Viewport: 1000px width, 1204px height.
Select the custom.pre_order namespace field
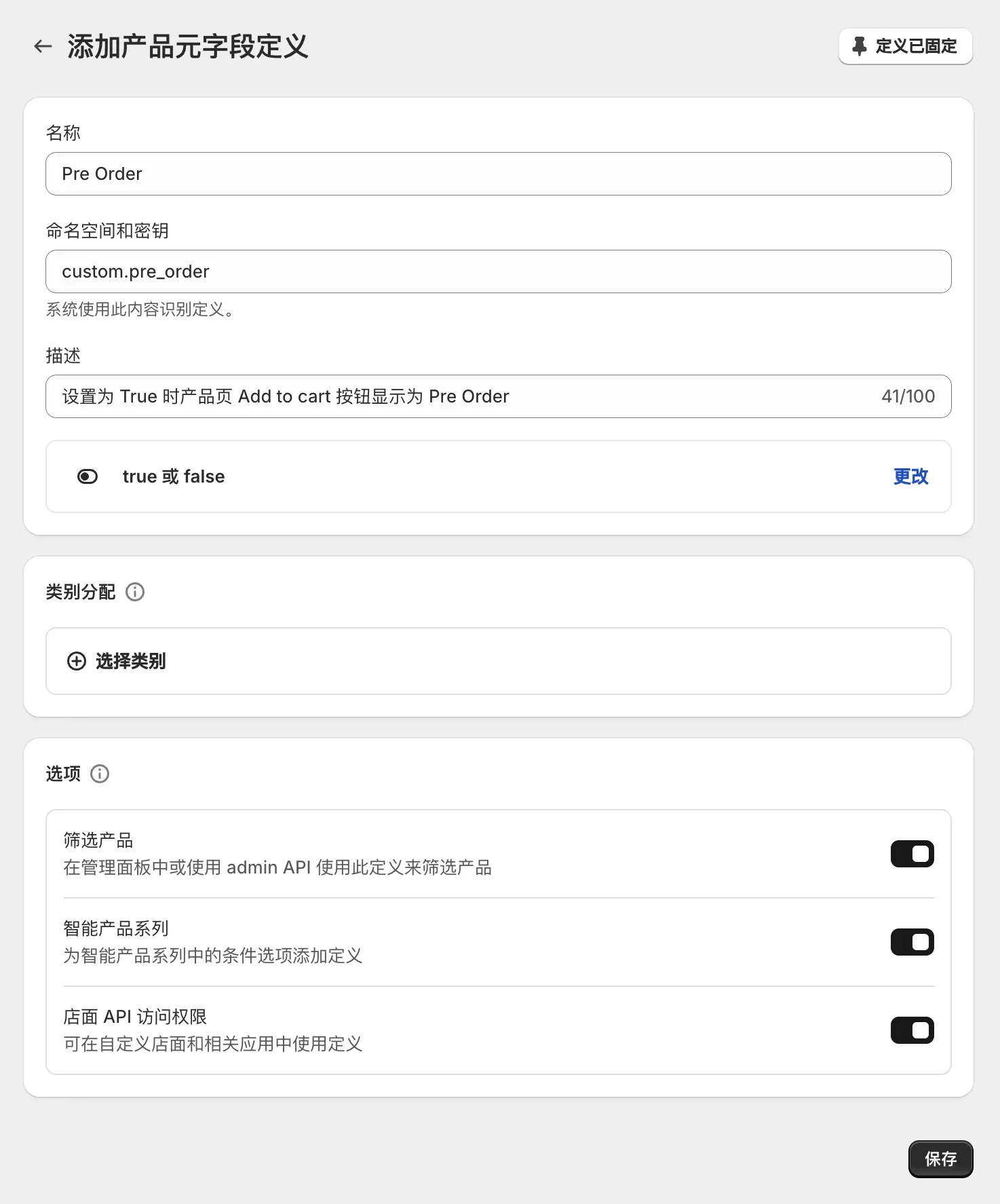pos(499,271)
